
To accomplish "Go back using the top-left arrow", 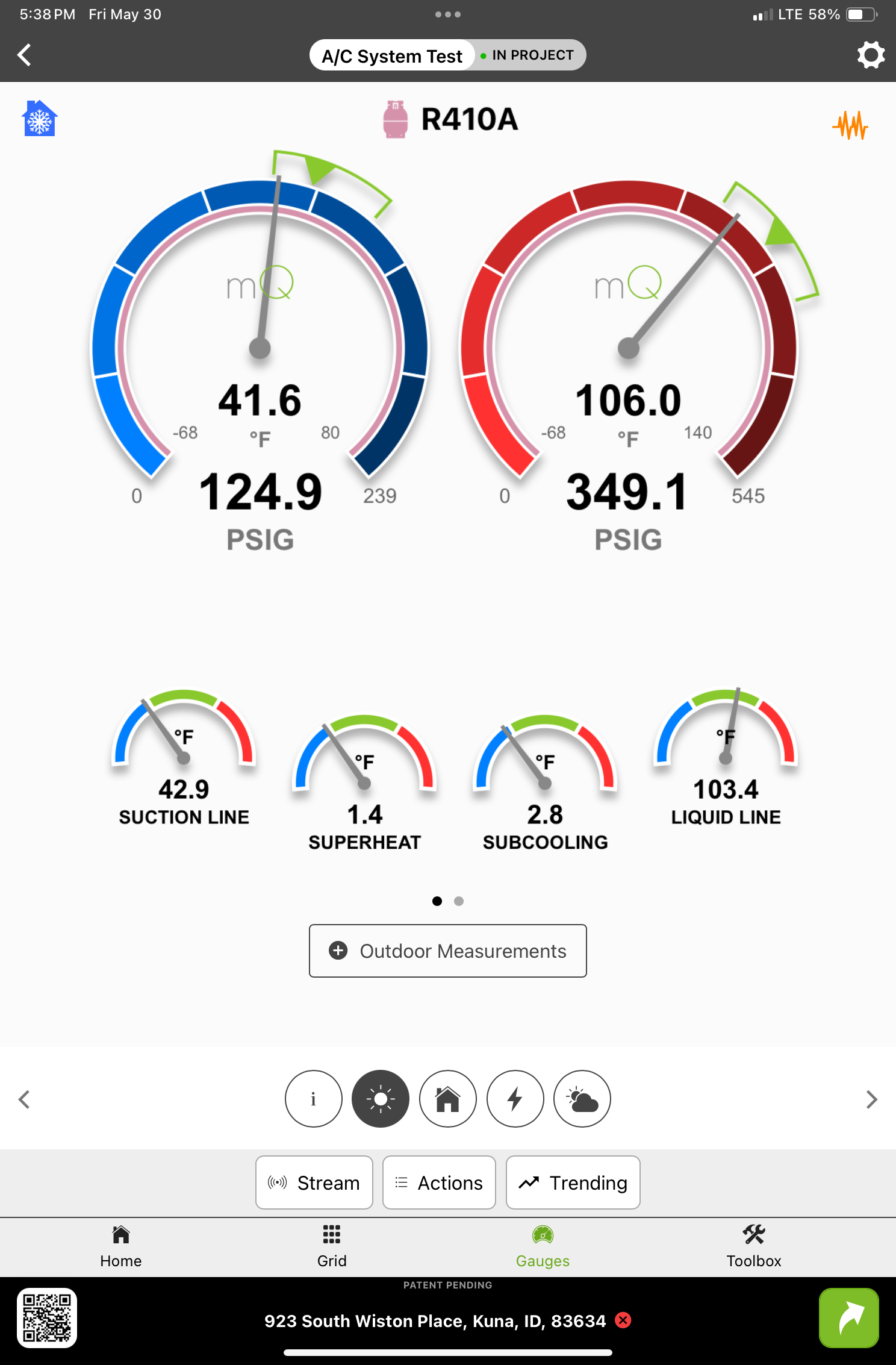I will [25, 55].
